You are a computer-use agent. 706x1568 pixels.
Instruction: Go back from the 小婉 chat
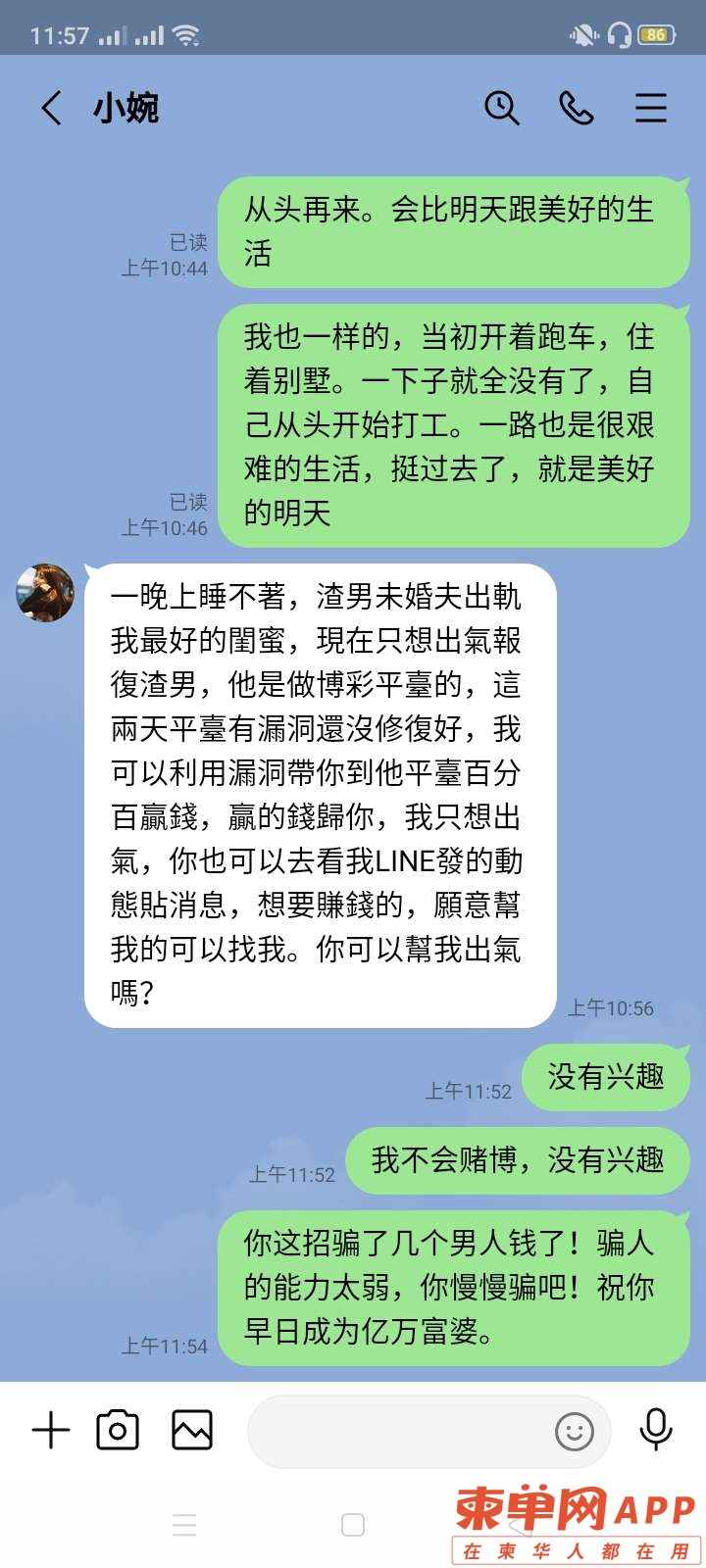(51, 108)
